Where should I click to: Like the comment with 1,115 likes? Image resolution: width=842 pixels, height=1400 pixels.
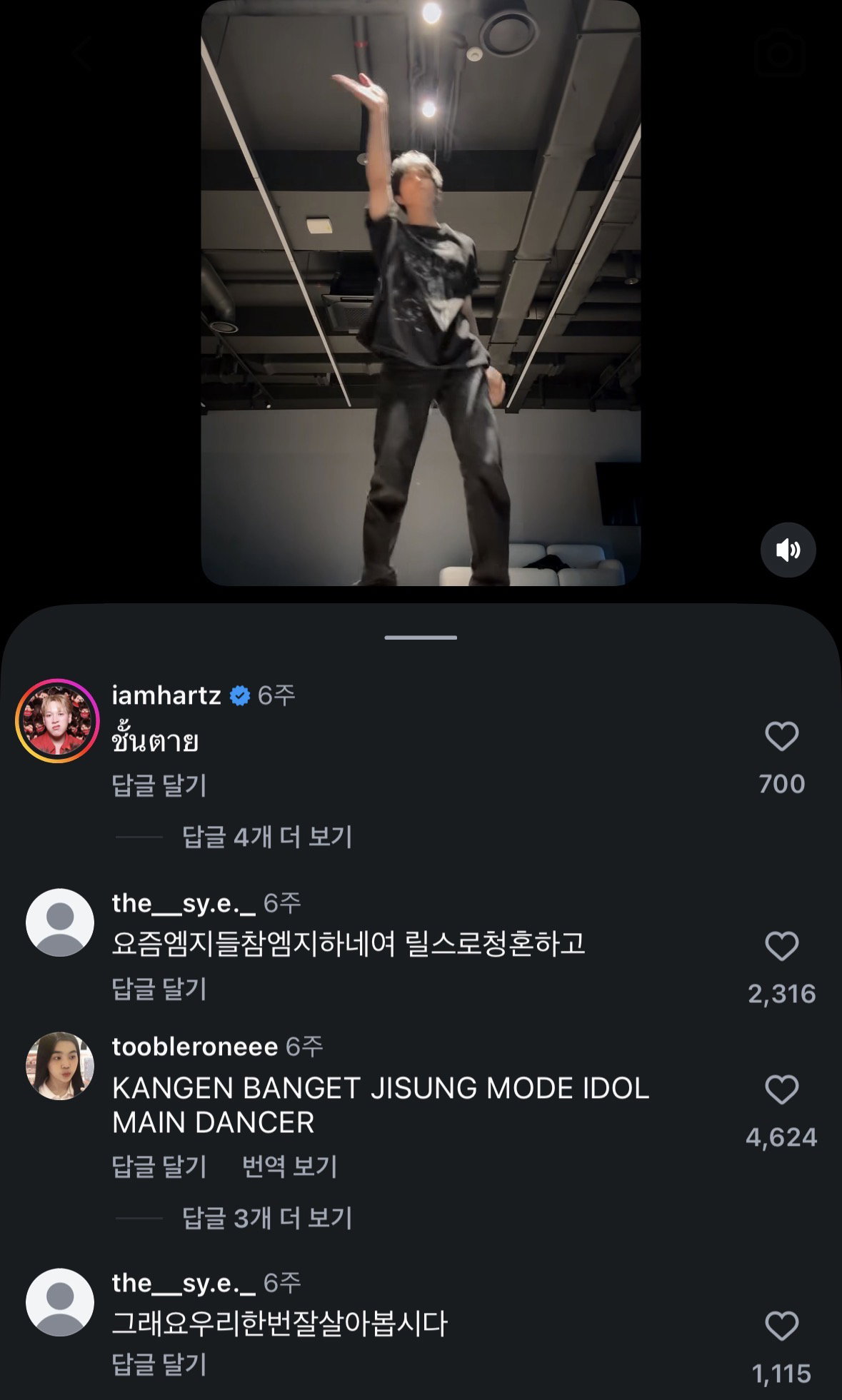coord(781,1326)
